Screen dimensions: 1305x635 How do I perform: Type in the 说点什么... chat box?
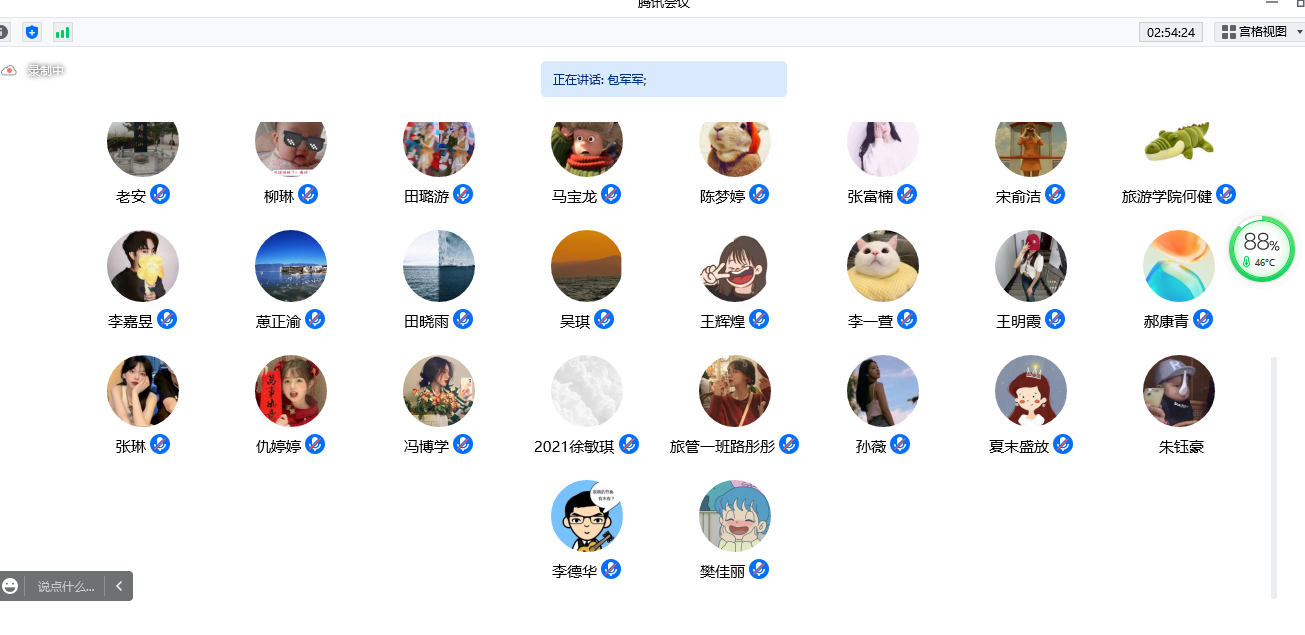[66, 586]
